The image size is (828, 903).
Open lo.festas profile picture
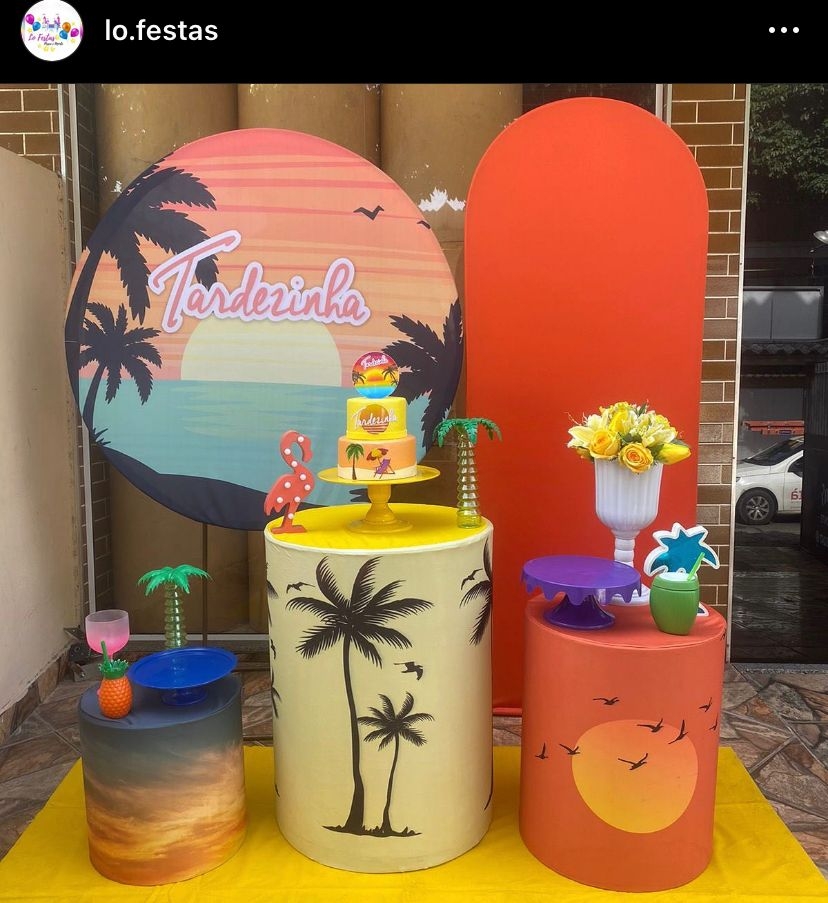pyautogui.click(x=52, y=30)
